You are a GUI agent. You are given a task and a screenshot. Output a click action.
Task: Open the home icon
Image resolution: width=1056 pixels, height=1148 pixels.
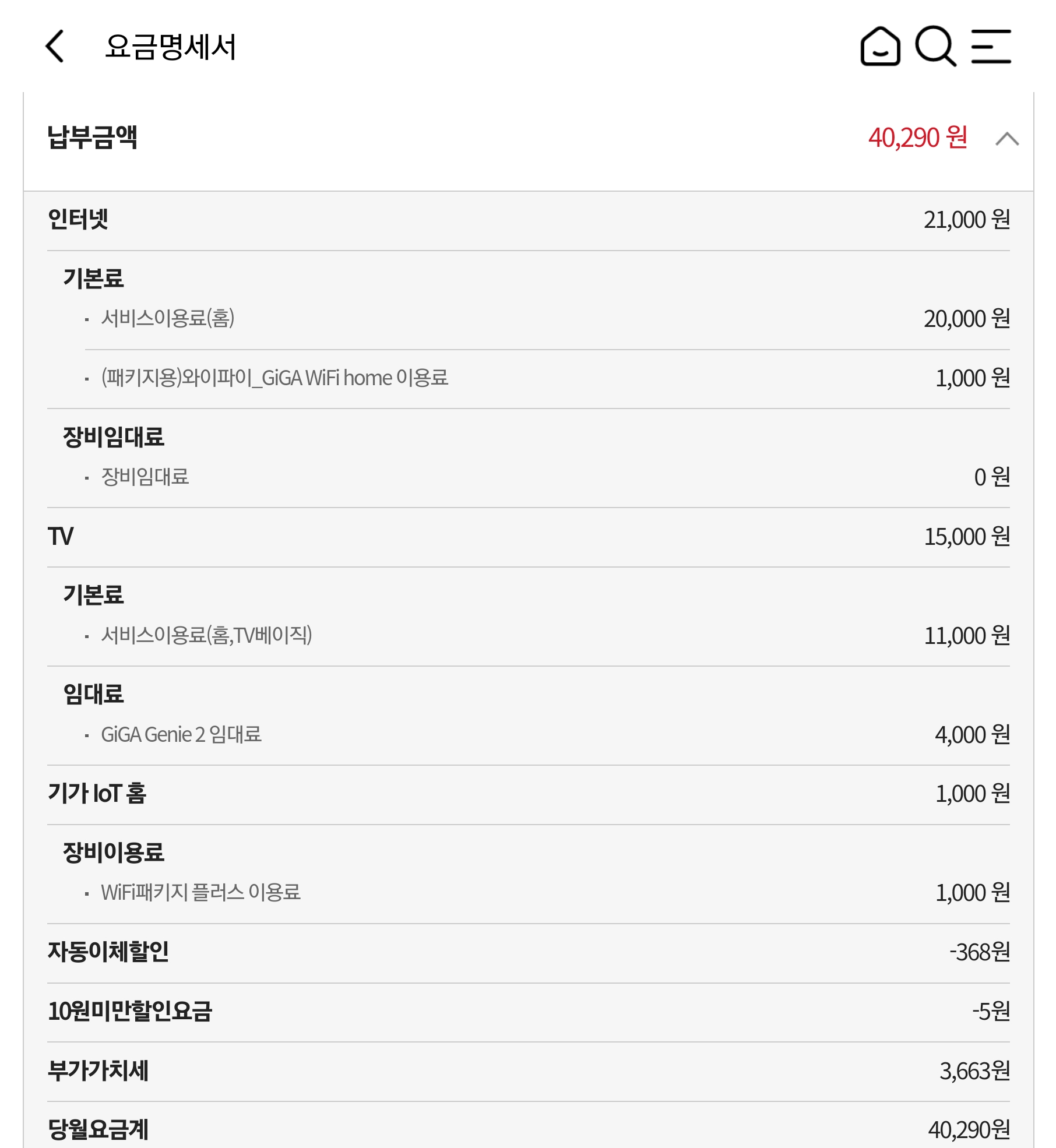(x=880, y=47)
